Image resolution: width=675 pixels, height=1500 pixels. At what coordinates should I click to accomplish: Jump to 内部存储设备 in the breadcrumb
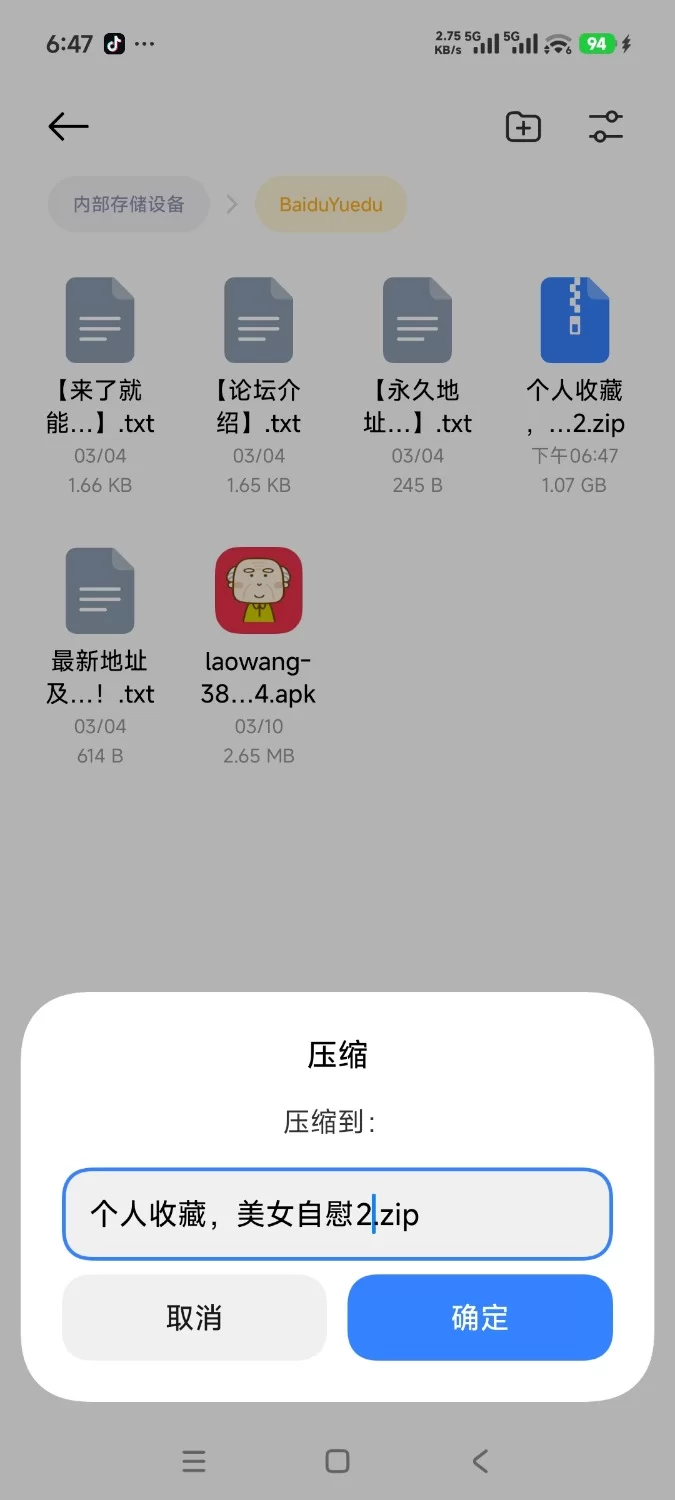point(129,205)
